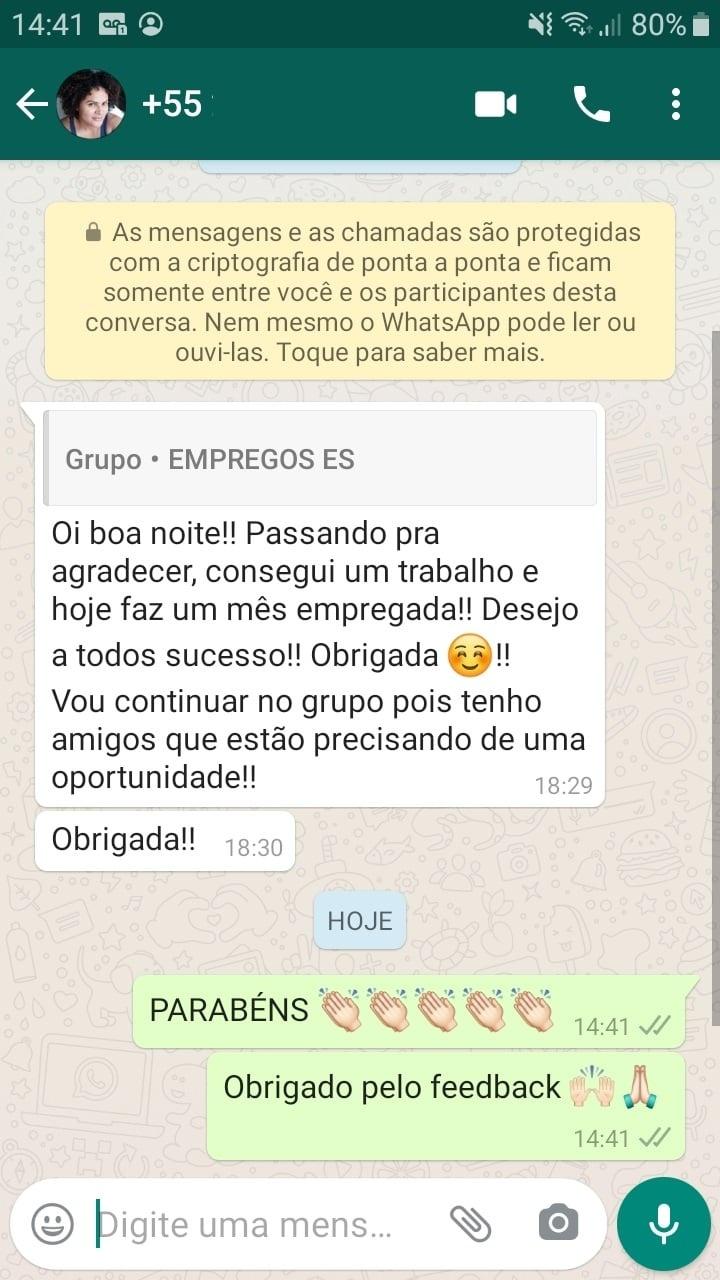Screen dimensions: 720x1280
Task: Open the contact's profile photo
Action: tap(91, 104)
